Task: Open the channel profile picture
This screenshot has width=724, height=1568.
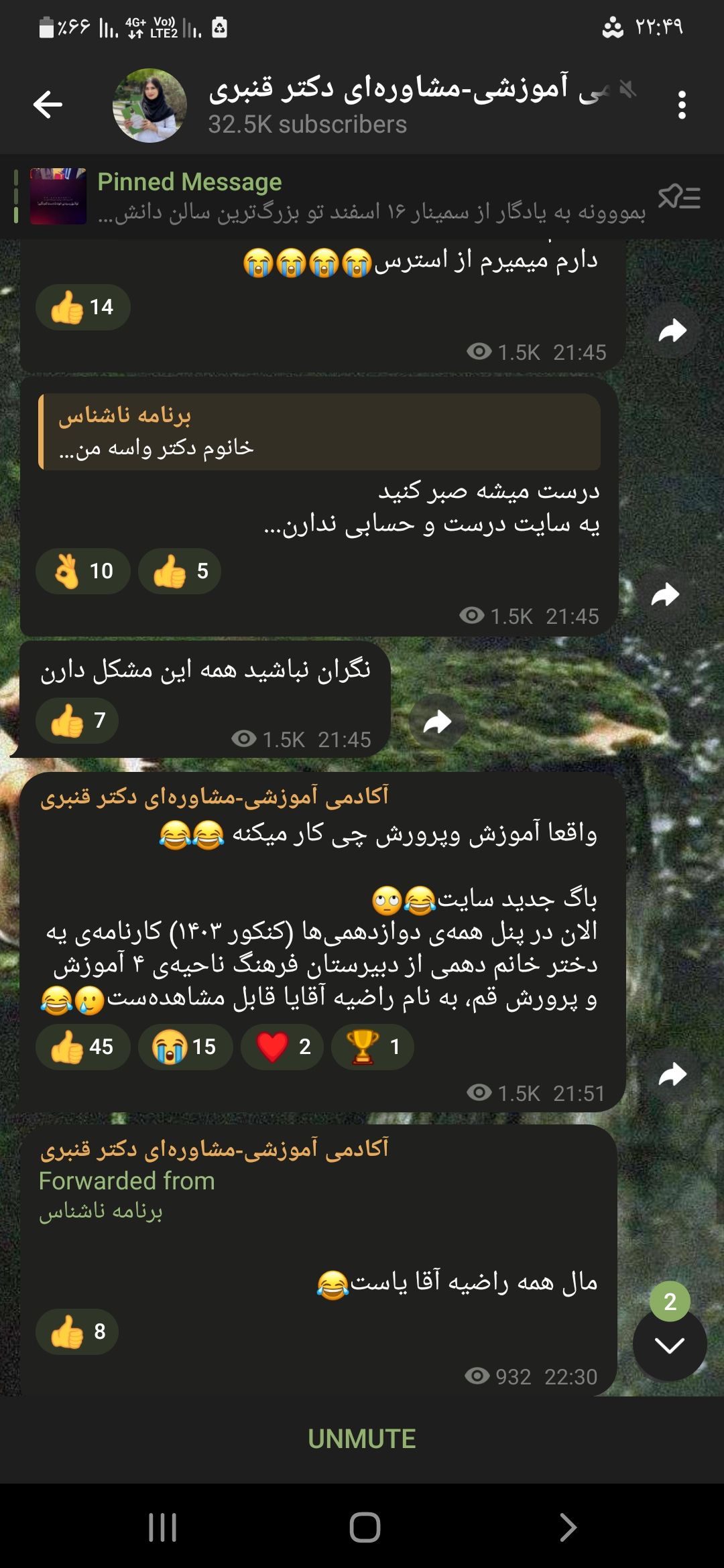Action: [x=149, y=105]
